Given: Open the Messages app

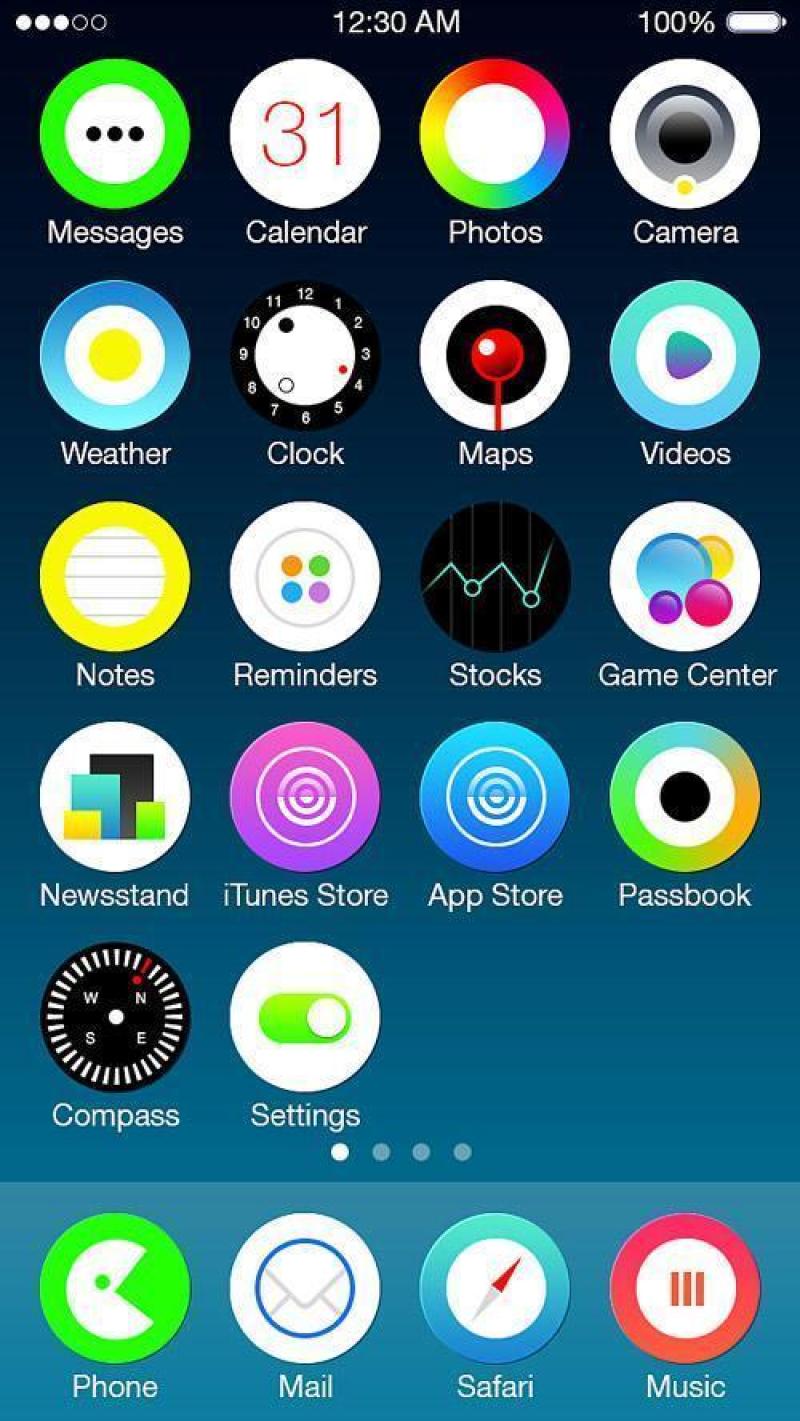Looking at the screenshot, I should coord(114,133).
